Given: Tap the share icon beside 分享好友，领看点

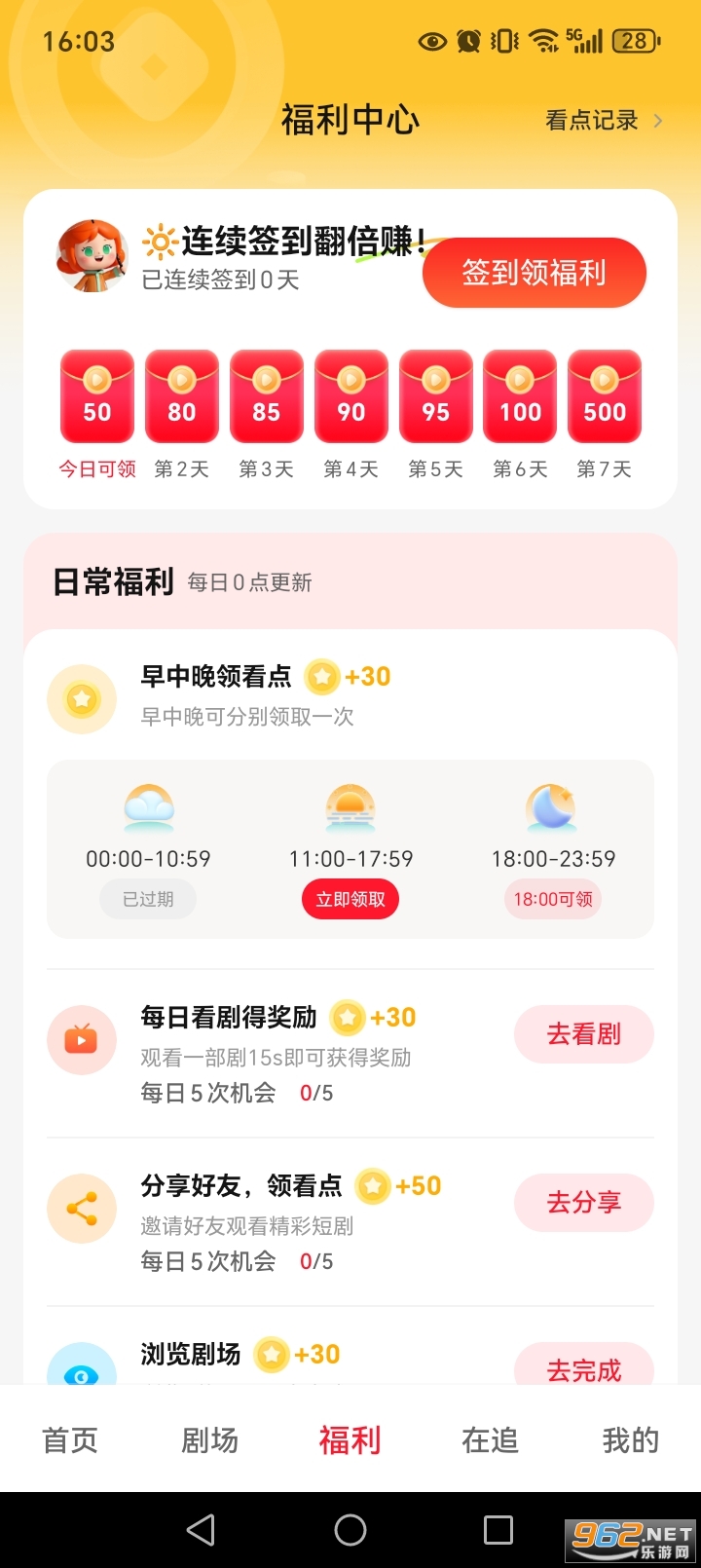Looking at the screenshot, I should point(82,1208).
